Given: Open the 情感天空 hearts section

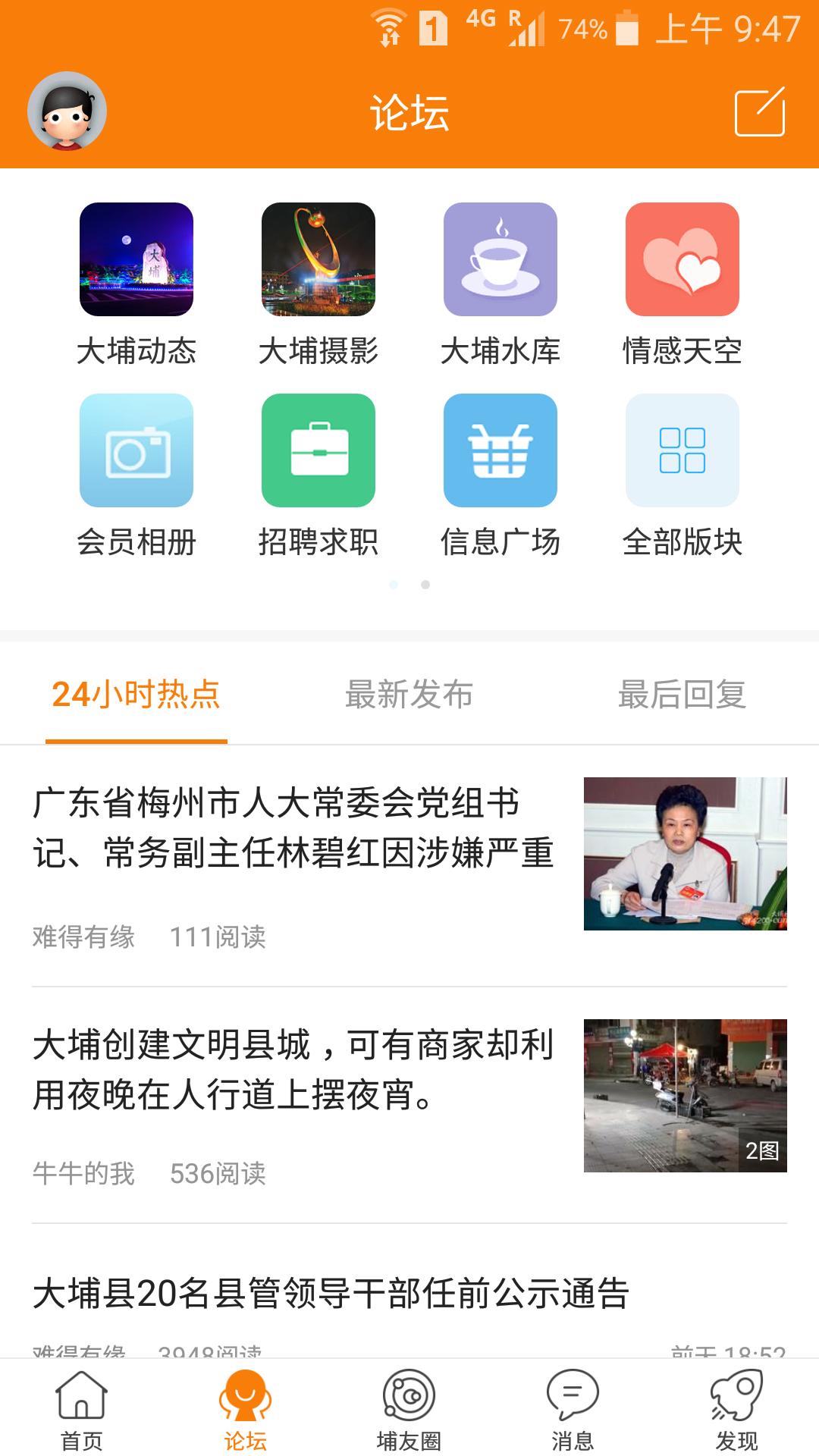Looking at the screenshot, I should point(682,260).
